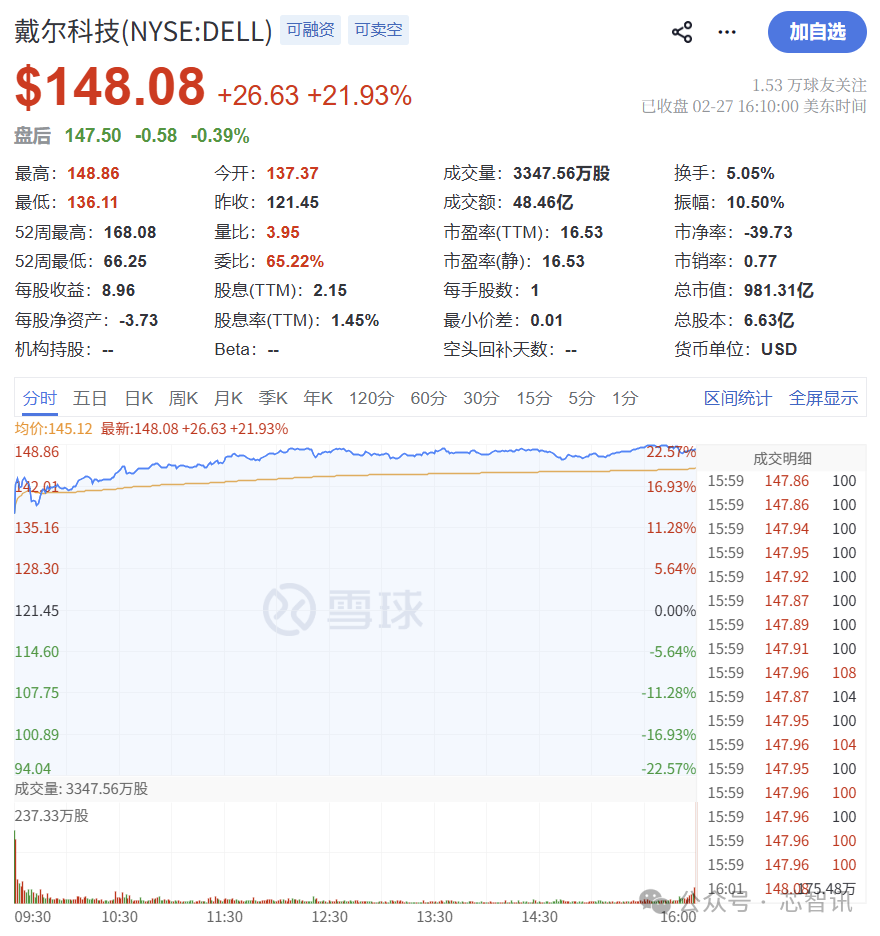Open the 周K chart view
This screenshot has height=936, width=880.
pyautogui.click(x=183, y=397)
